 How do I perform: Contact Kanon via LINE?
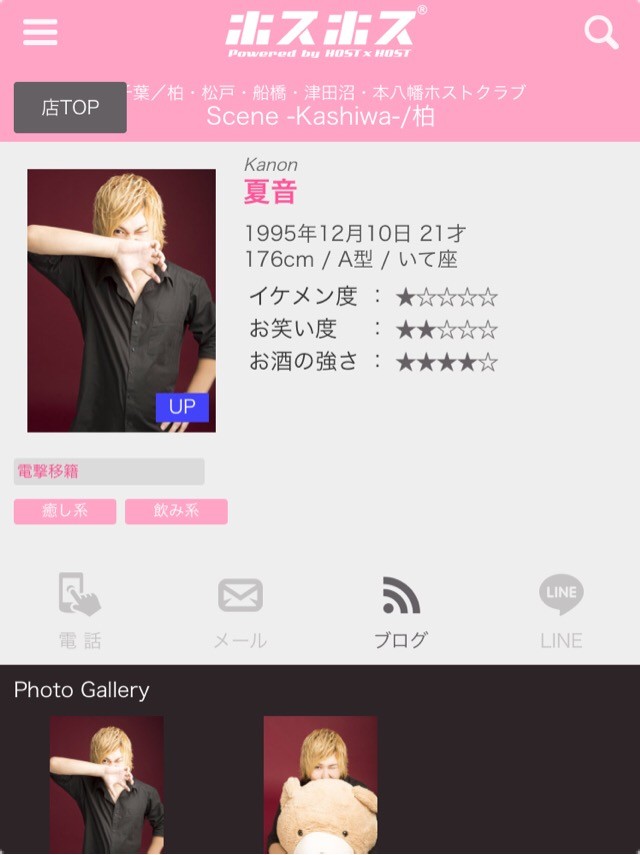[x=561, y=611]
